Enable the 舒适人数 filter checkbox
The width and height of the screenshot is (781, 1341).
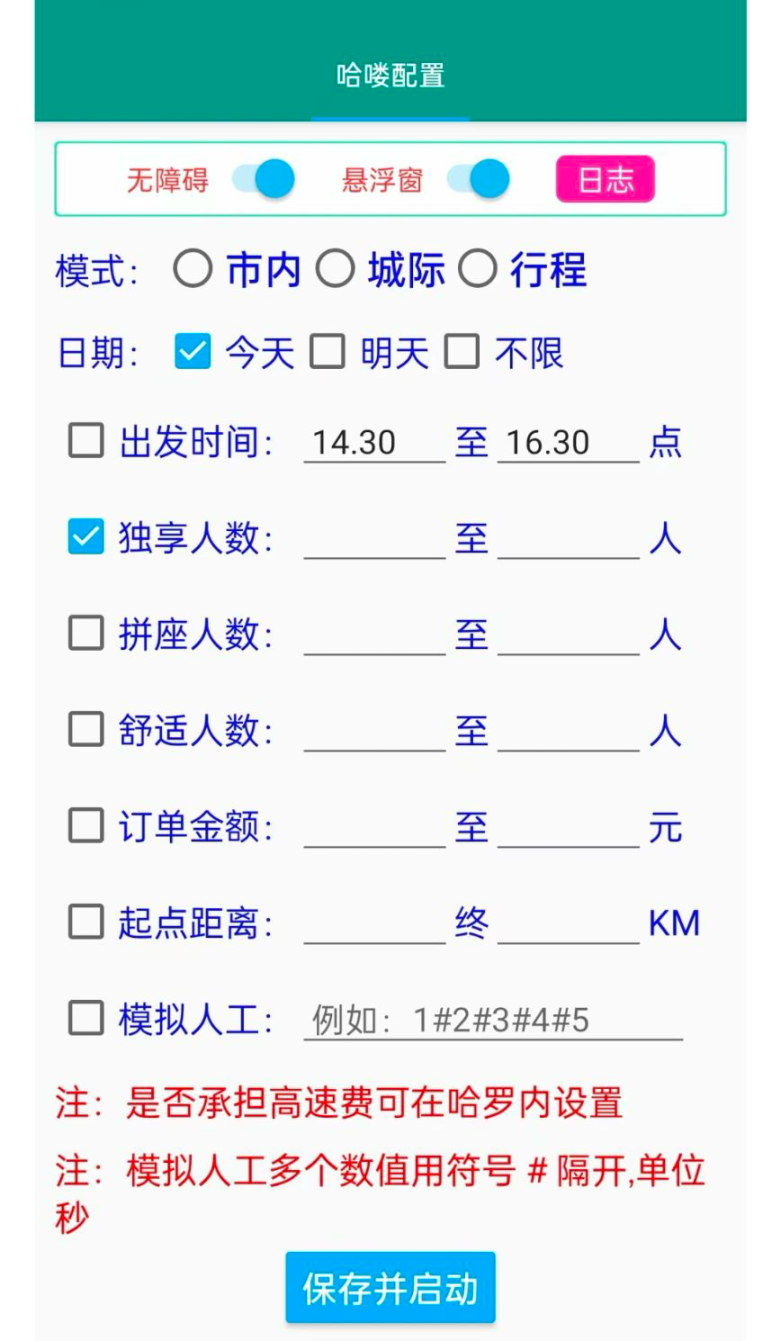[88, 729]
